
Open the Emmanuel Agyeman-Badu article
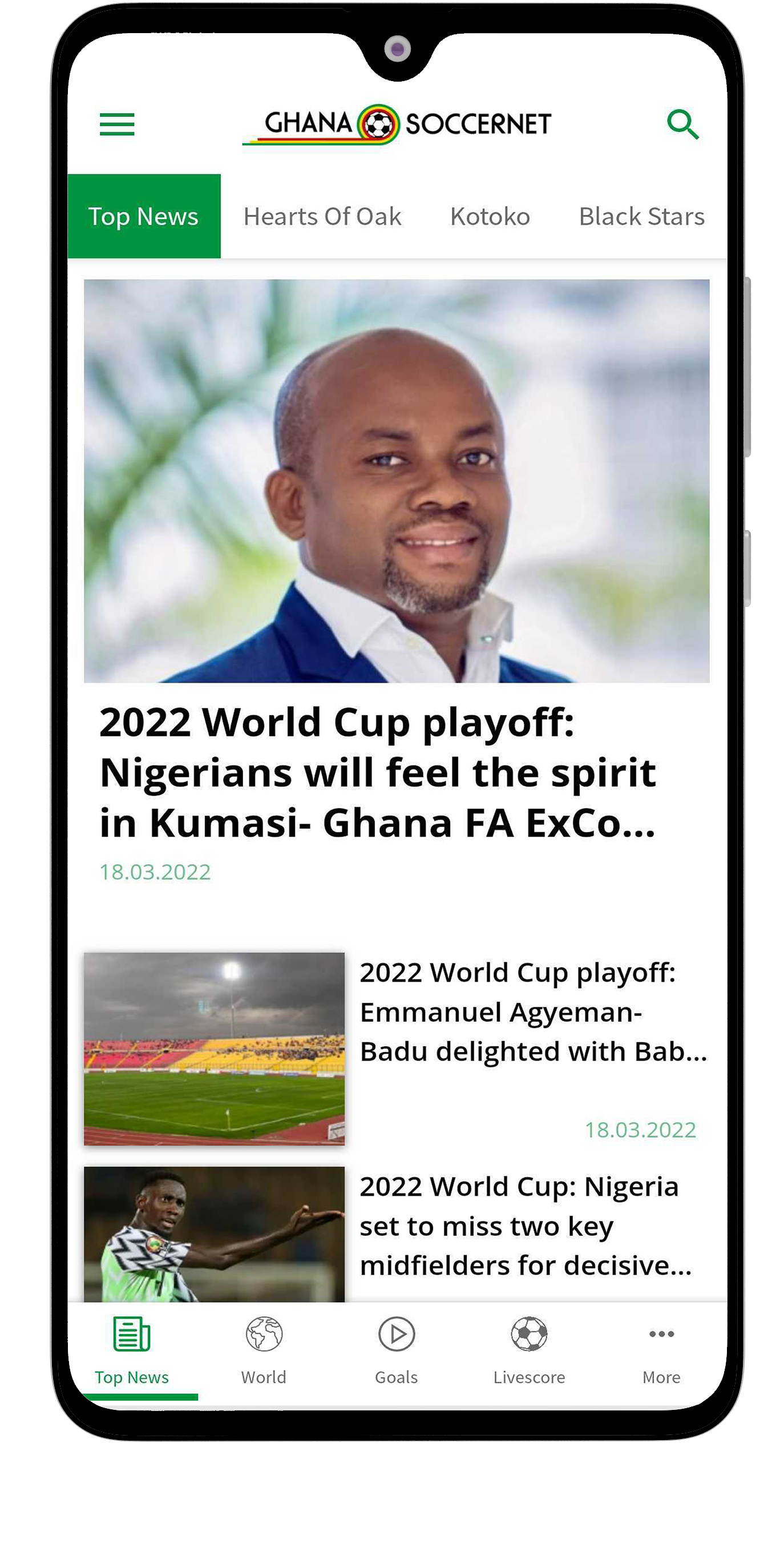click(532, 1012)
